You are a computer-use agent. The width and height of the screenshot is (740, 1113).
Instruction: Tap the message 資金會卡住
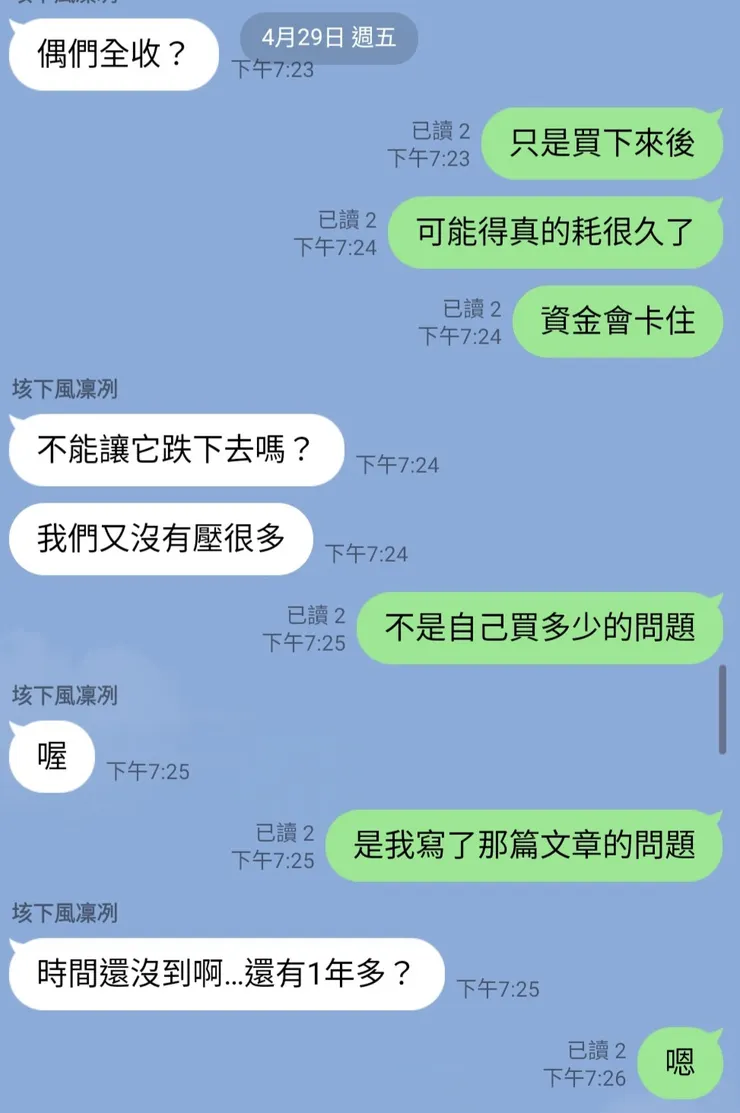pos(617,320)
